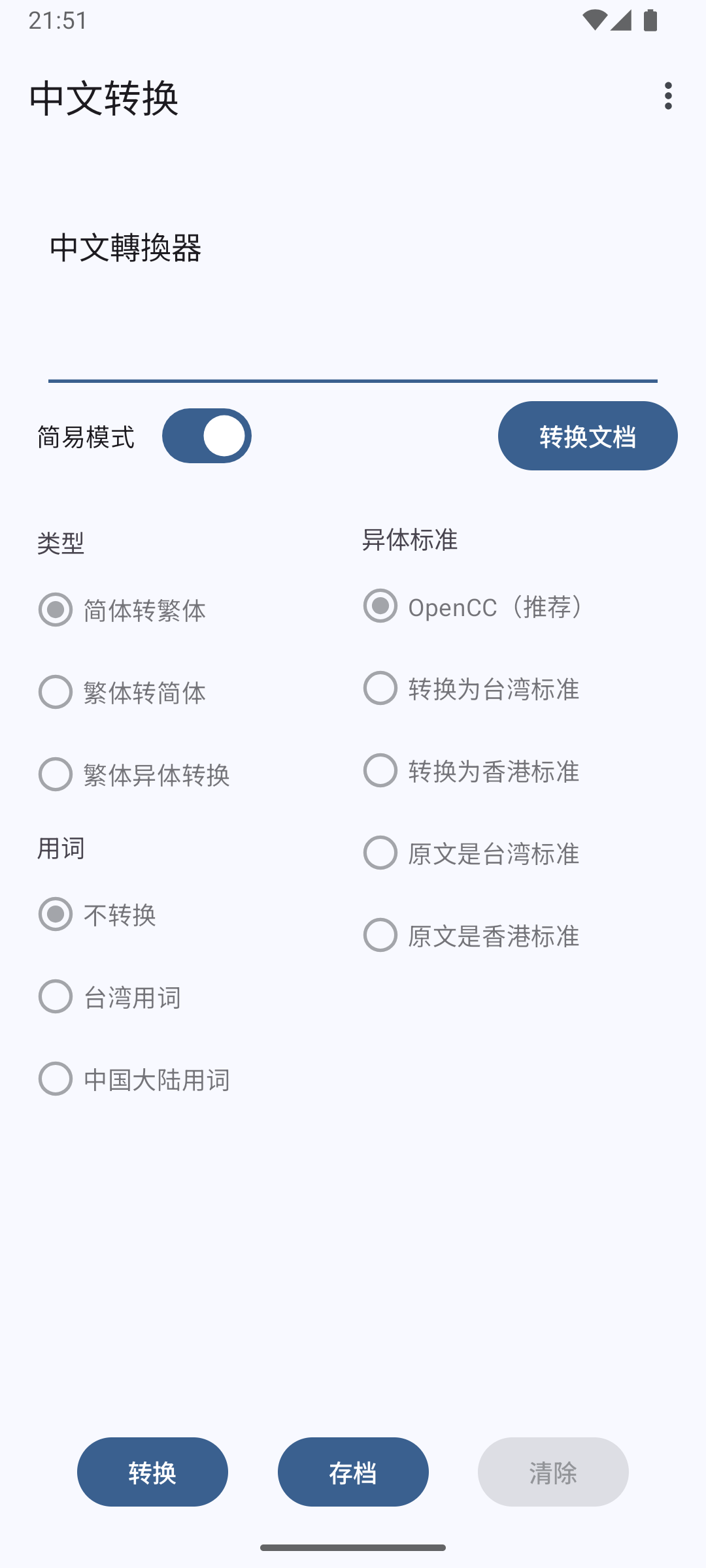
Task: Select 原文是台湾标准 option
Action: coord(380,853)
